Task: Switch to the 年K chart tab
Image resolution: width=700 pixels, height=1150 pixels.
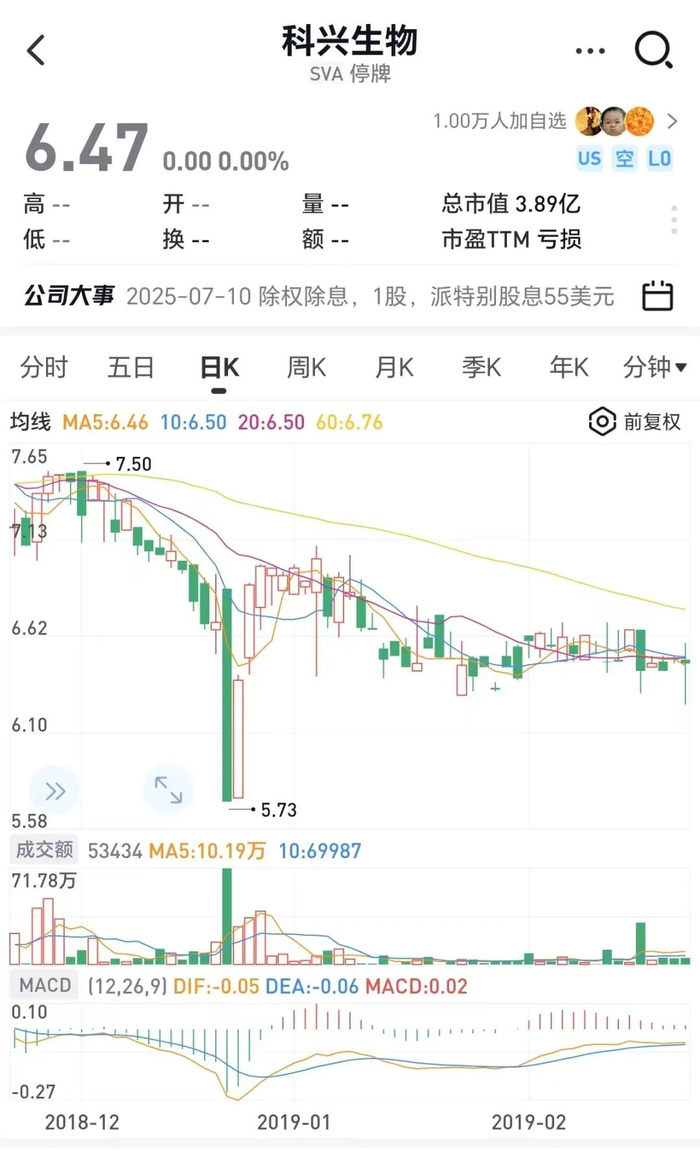Action: coord(569,367)
